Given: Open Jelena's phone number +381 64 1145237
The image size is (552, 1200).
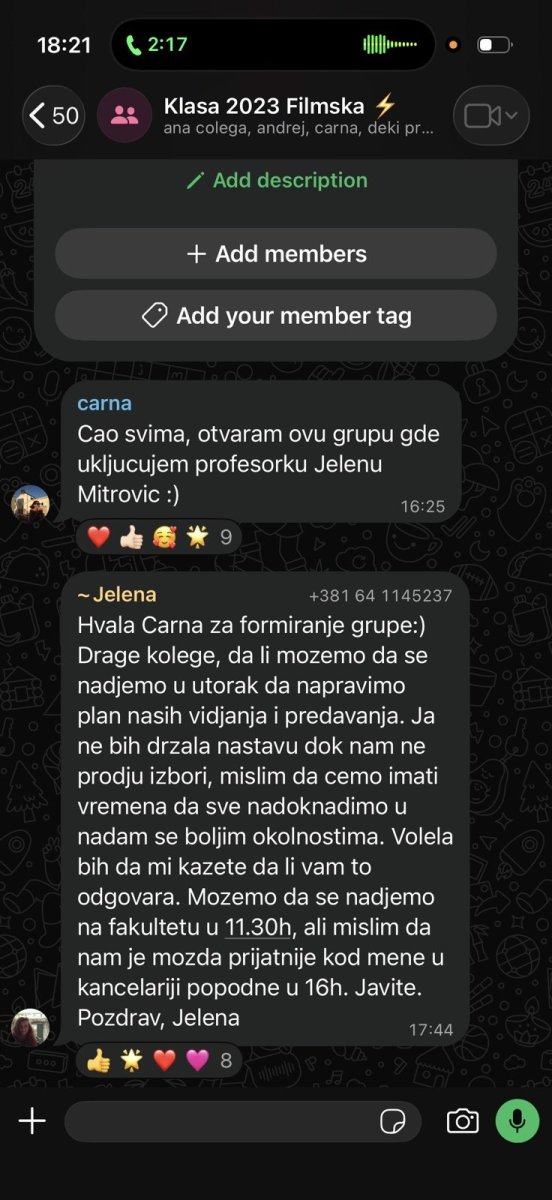Looking at the screenshot, I should pyautogui.click(x=381, y=596).
